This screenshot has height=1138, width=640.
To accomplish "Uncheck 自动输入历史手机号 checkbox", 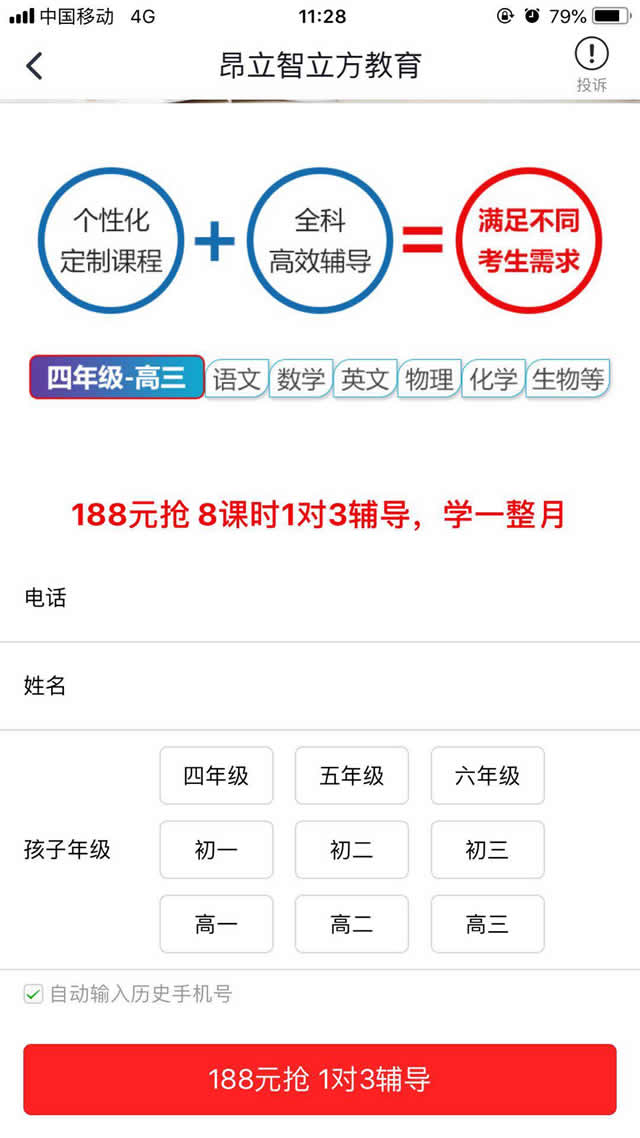I will [34, 994].
